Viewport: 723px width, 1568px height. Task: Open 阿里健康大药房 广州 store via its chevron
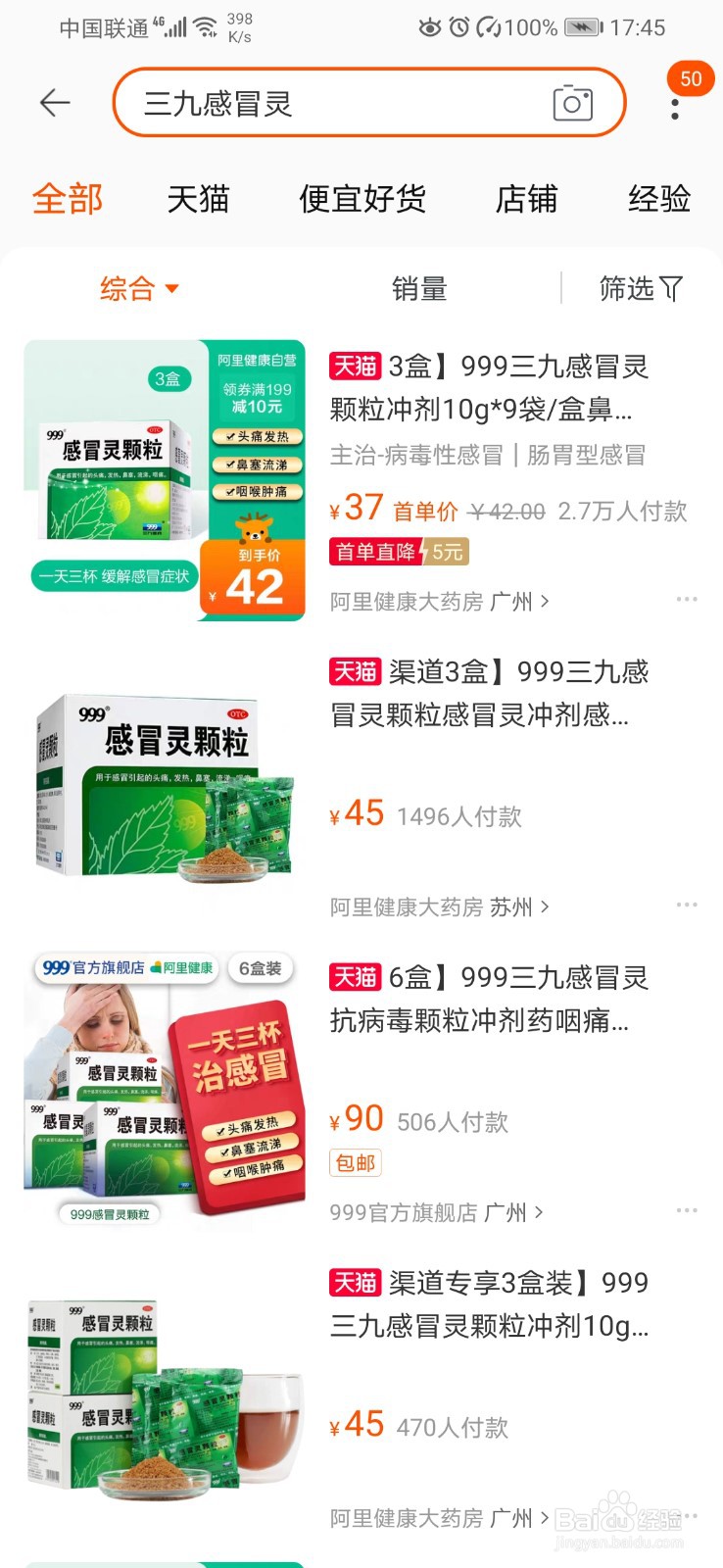tap(545, 601)
